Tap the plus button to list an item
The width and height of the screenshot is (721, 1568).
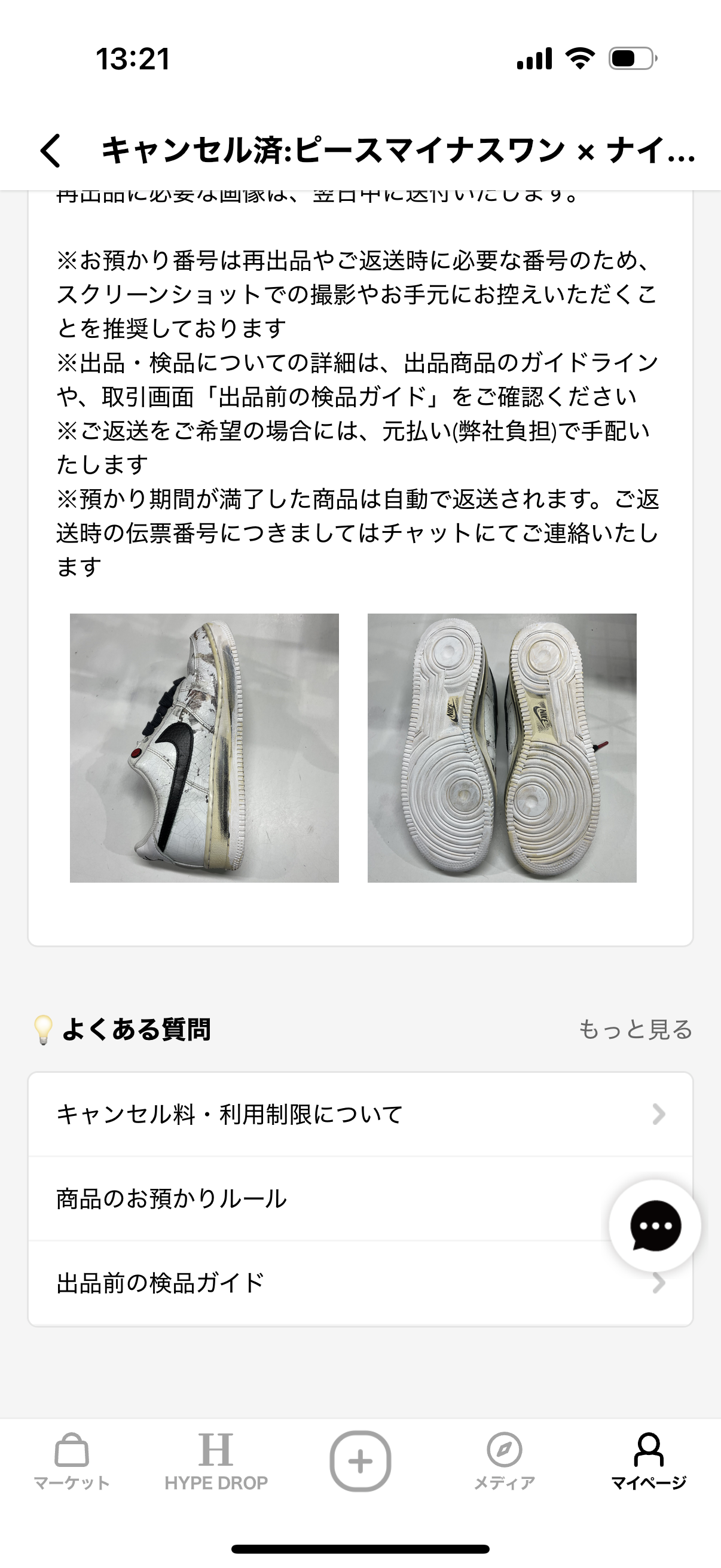click(x=360, y=1461)
